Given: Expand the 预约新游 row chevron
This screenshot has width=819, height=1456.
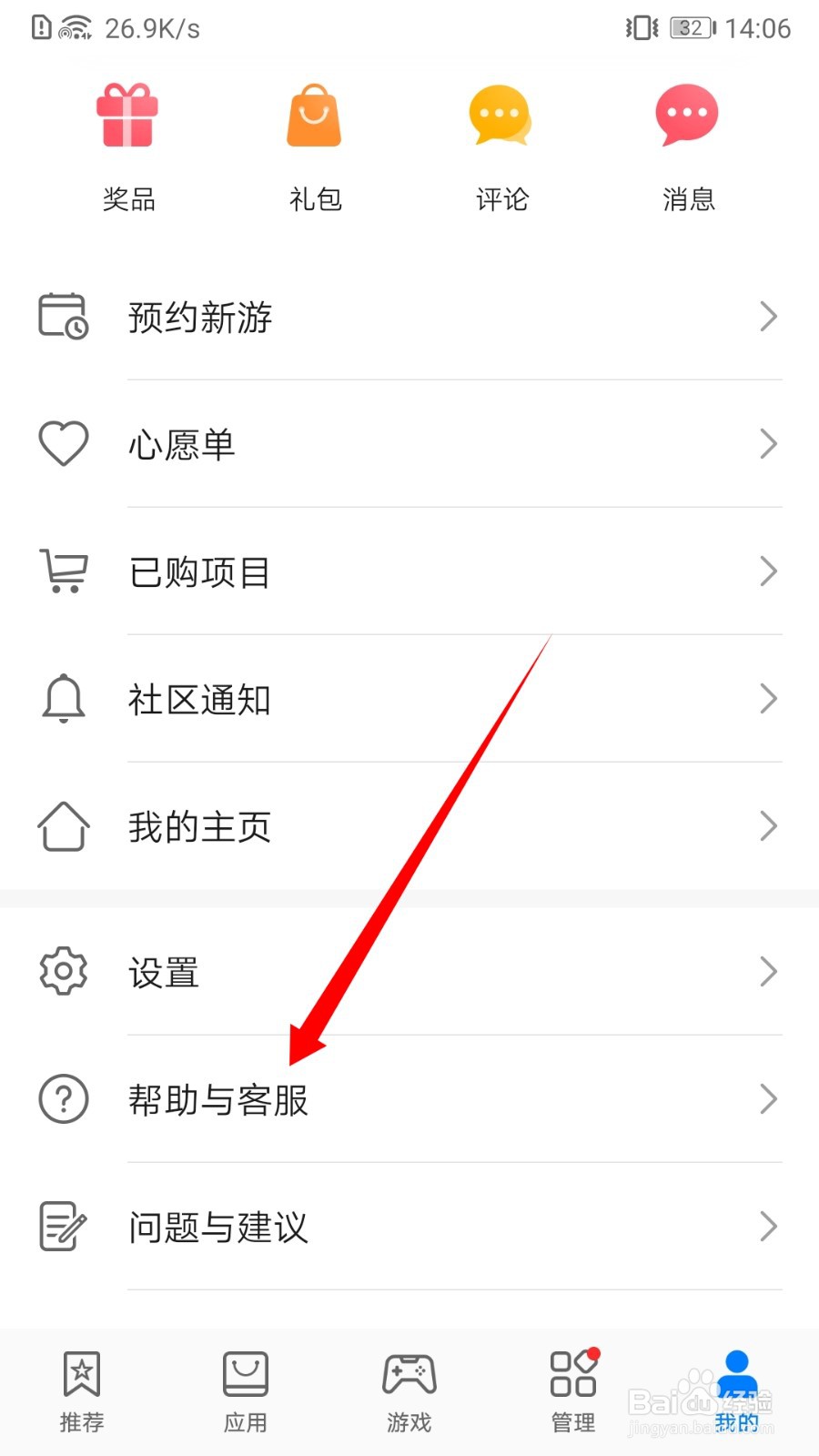Looking at the screenshot, I should (768, 317).
